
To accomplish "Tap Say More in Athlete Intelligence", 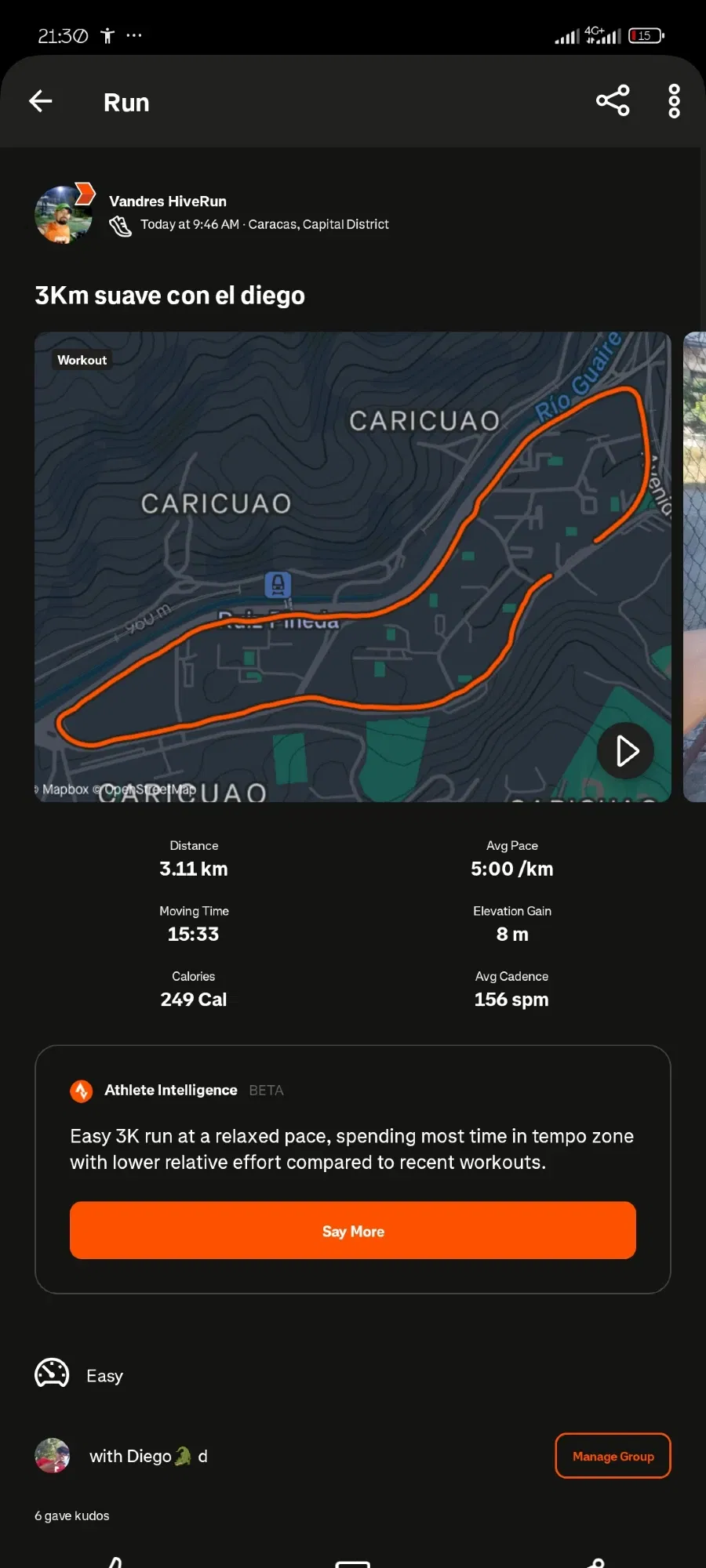I will click(x=353, y=1230).
